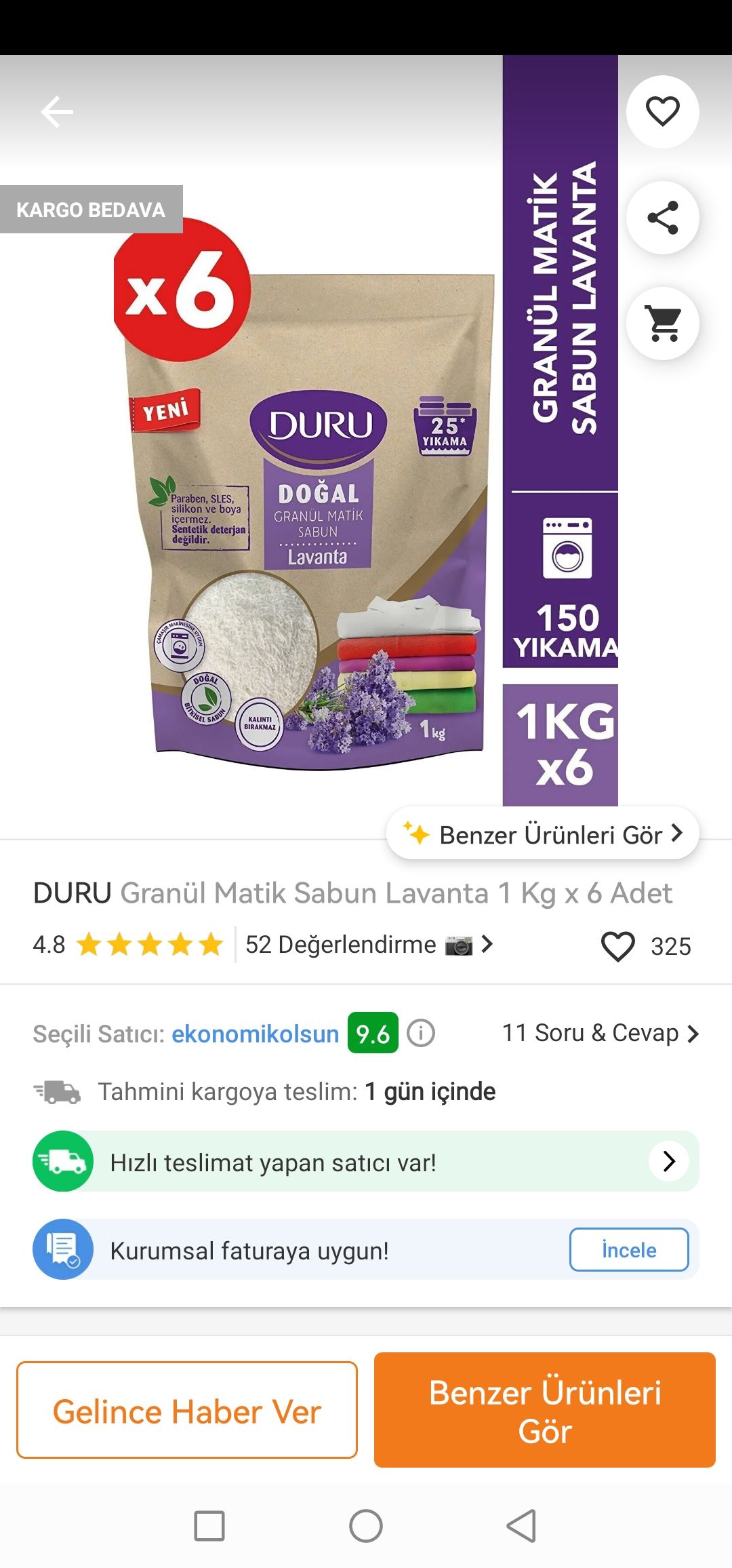Screen dimensions: 732x1568
Task: Open the shopping cart
Action: point(662,324)
